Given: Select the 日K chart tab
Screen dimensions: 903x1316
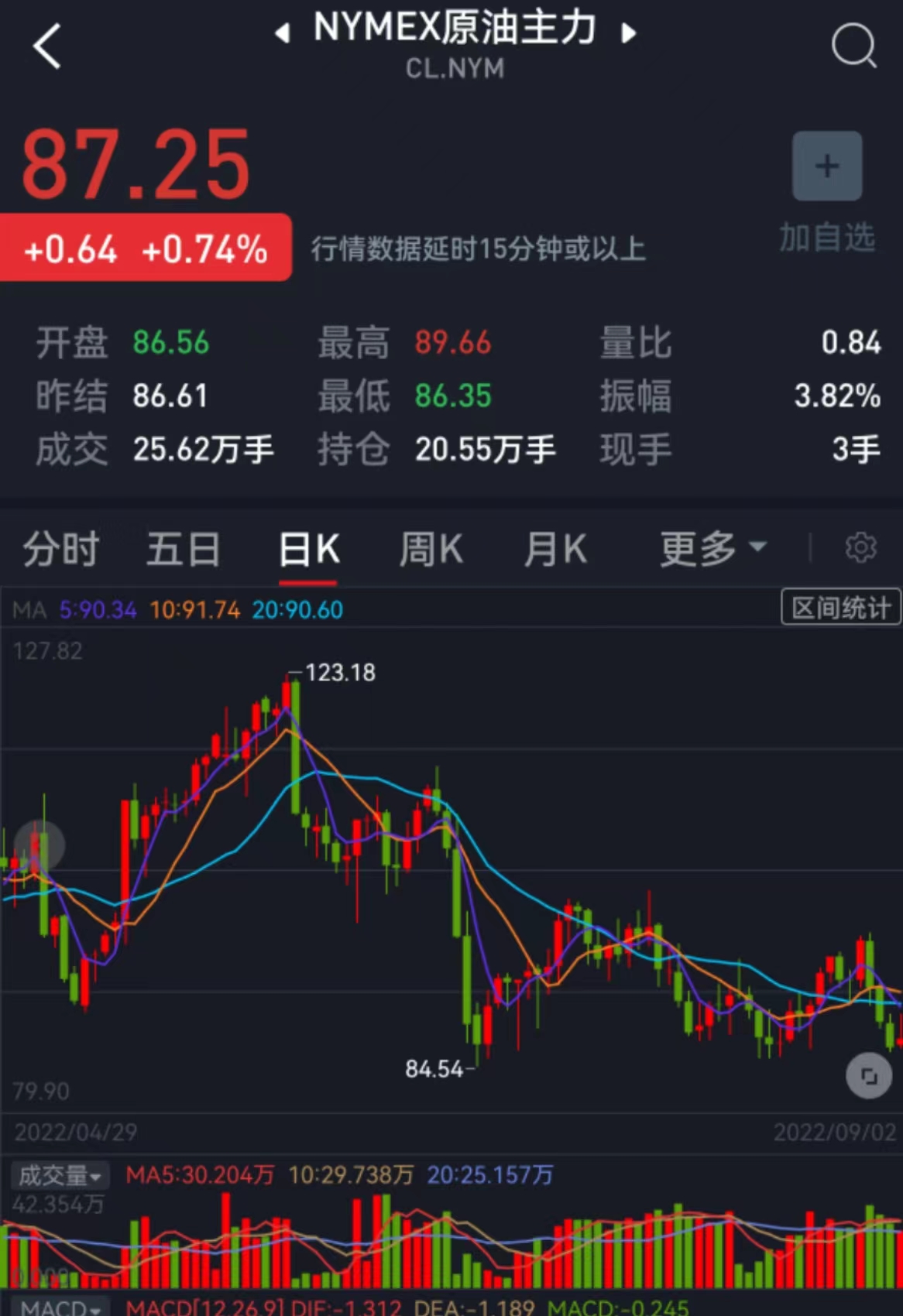Looking at the screenshot, I should click(x=308, y=550).
